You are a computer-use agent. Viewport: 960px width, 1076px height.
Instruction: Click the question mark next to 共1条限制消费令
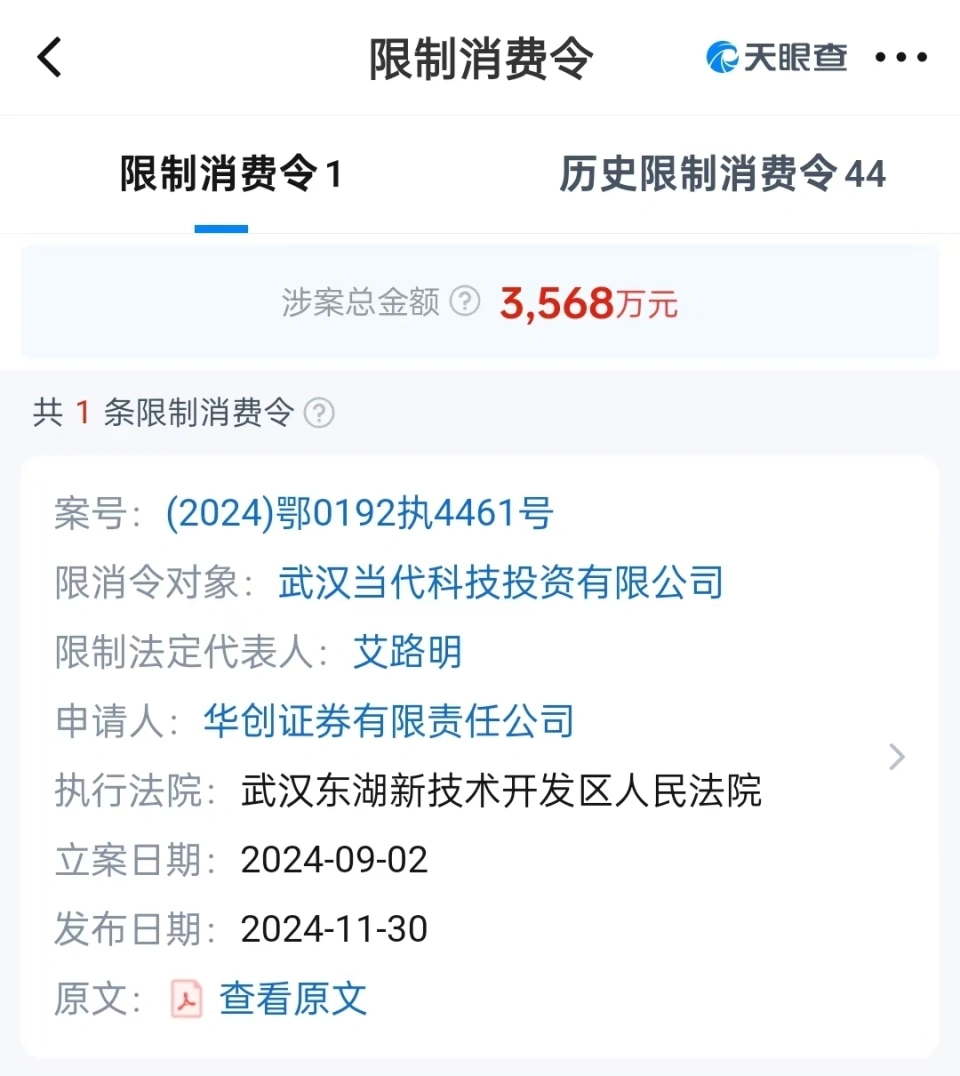(317, 414)
